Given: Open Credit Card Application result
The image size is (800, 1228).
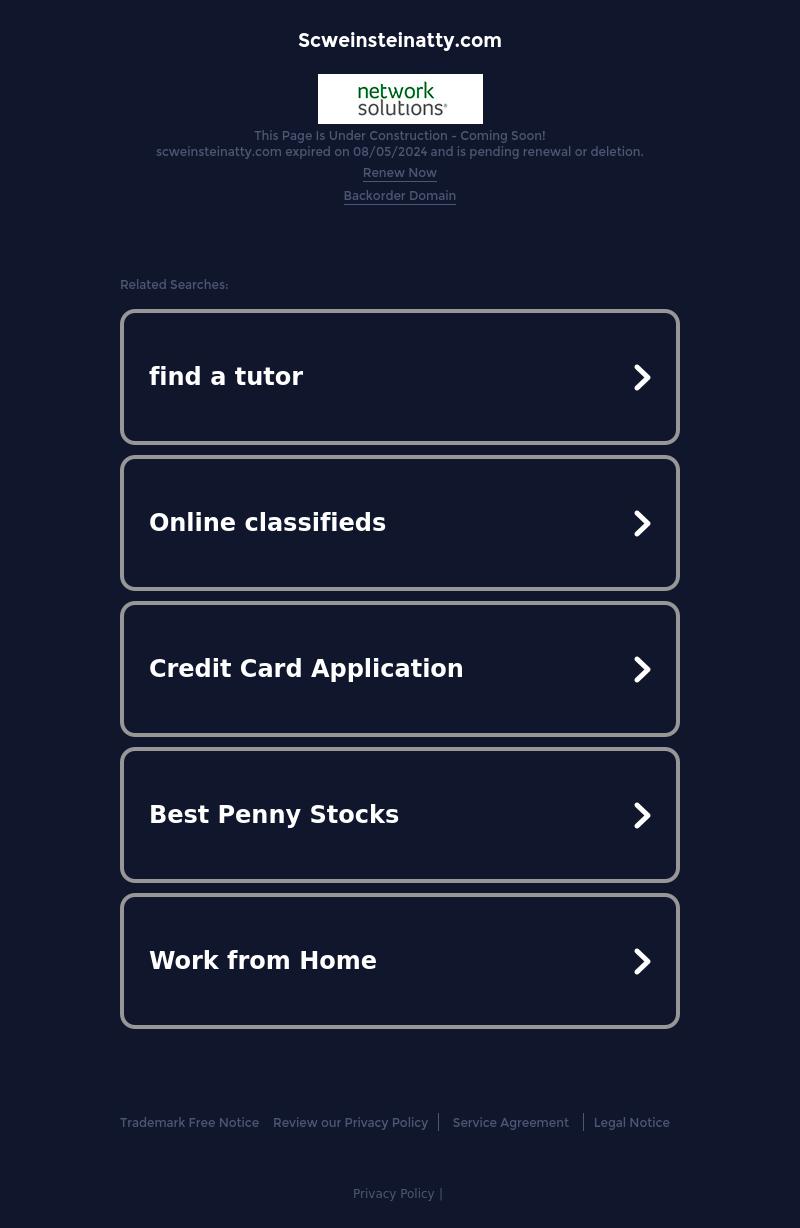Looking at the screenshot, I should pyautogui.click(x=399, y=669).
